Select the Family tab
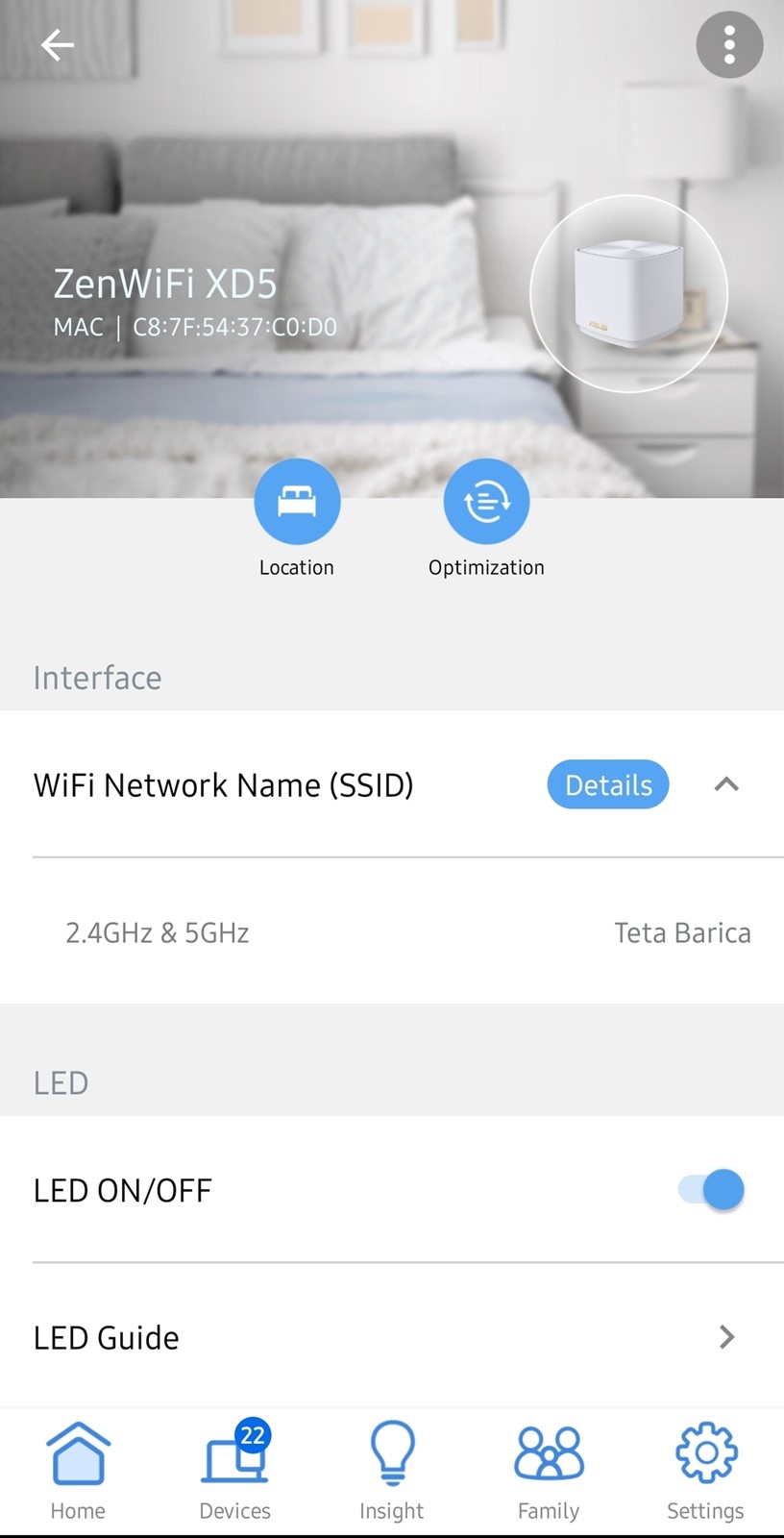 (x=549, y=1471)
